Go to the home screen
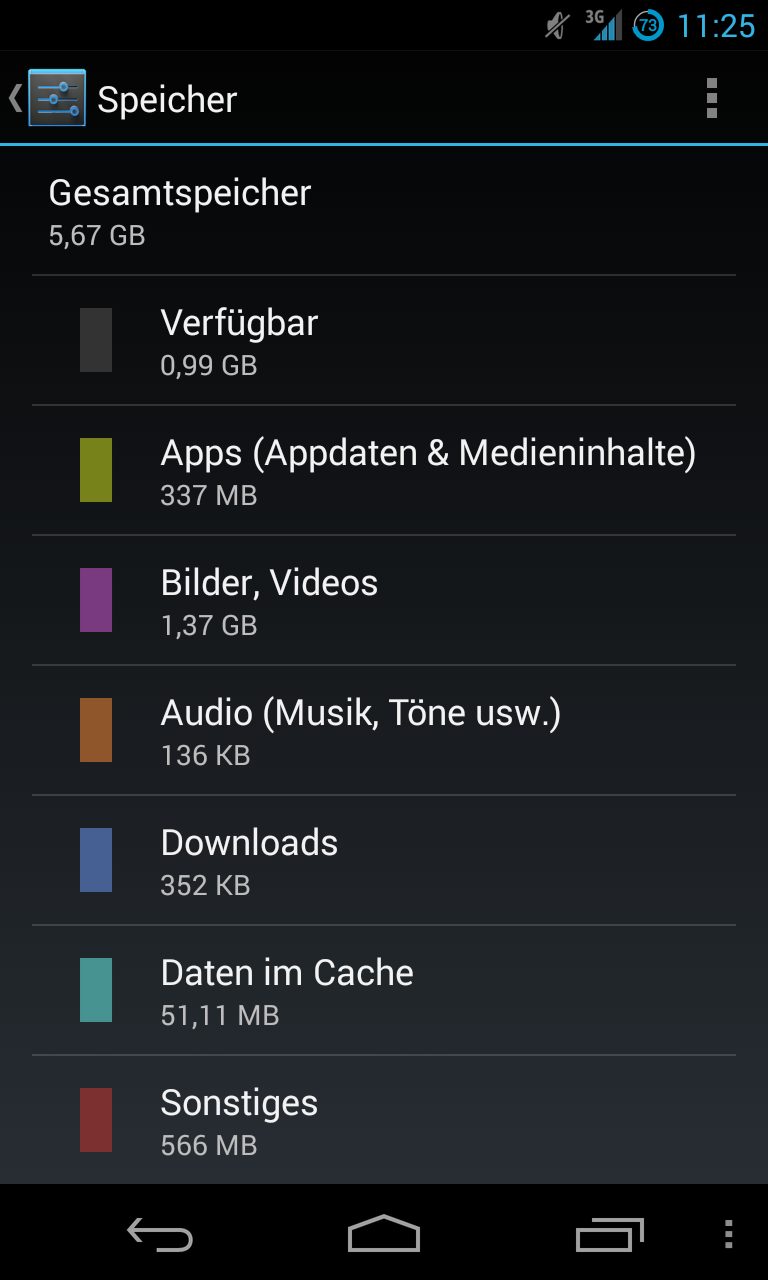The image size is (768, 1280). click(x=384, y=1235)
